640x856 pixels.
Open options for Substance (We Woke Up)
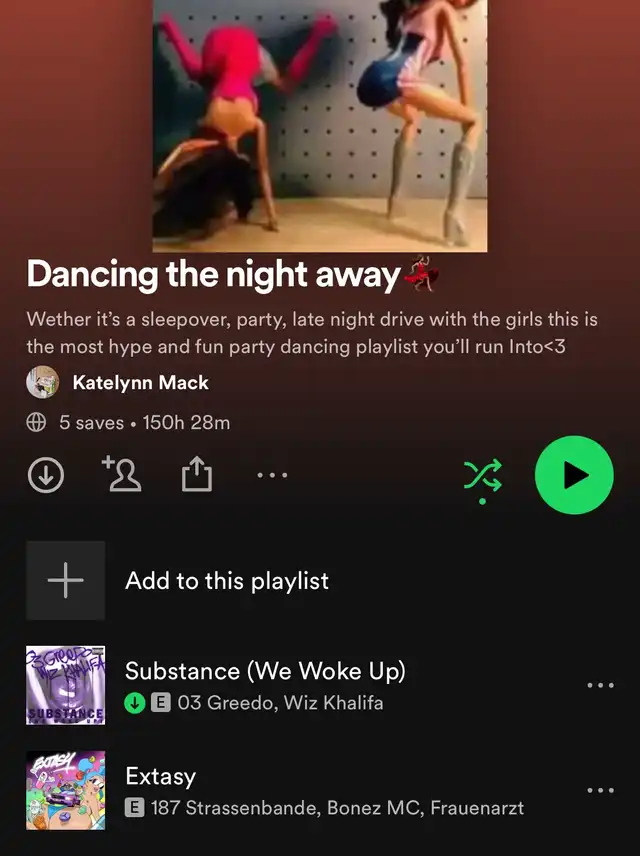600,686
